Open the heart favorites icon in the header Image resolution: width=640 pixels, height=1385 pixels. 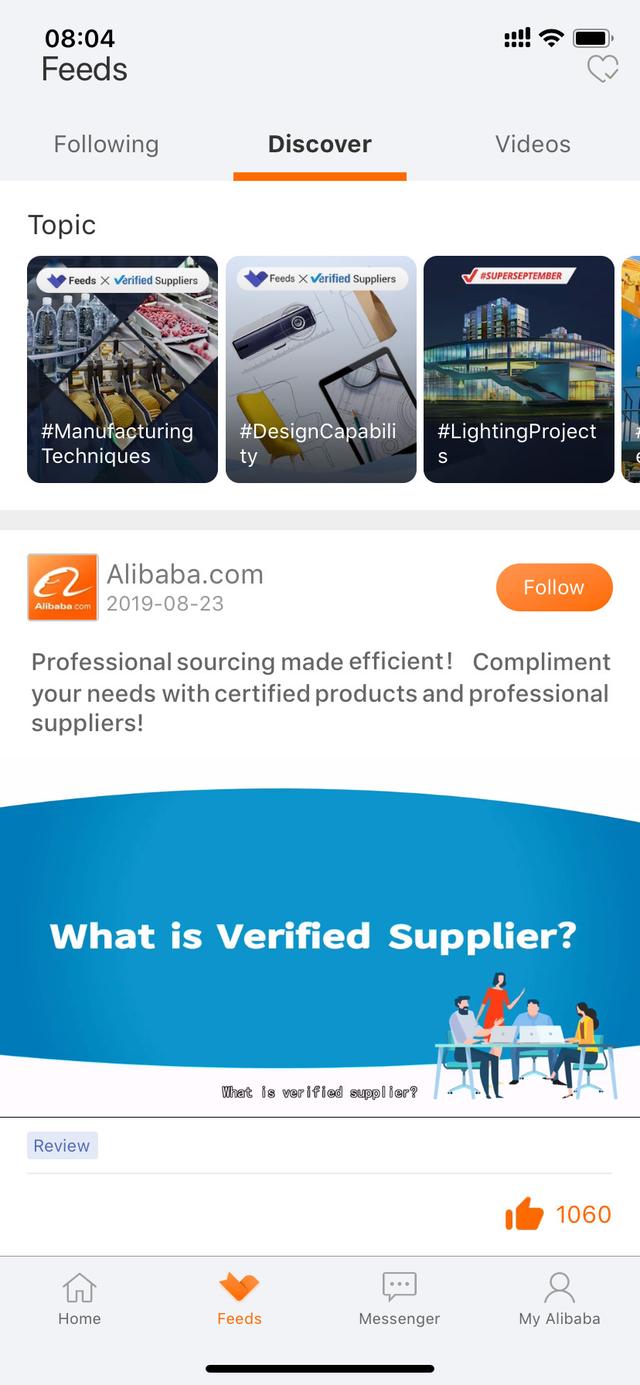coord(602,69)
